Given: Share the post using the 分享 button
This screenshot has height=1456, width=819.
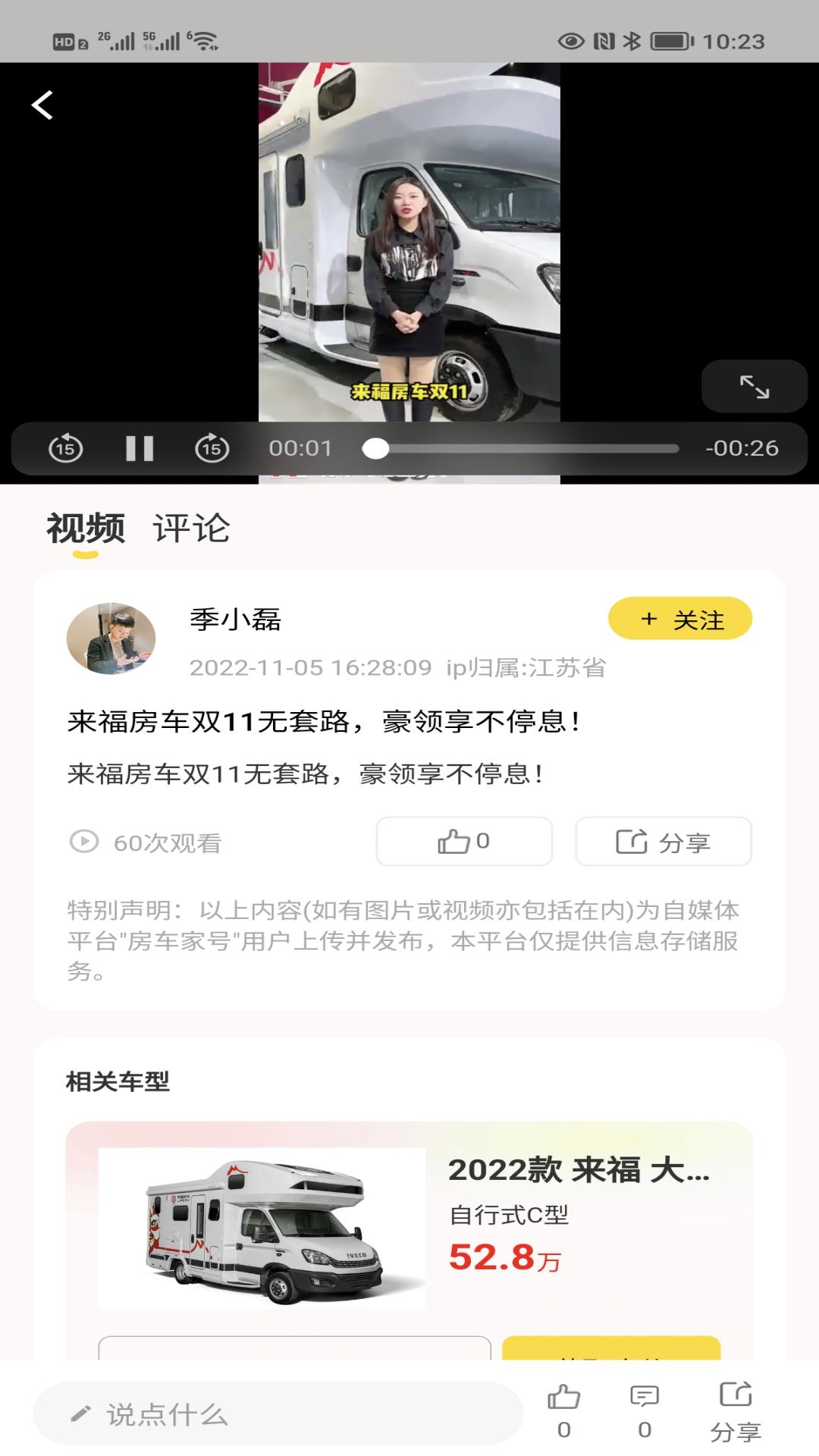Looking at the screenshot, I should pos(663,842).
